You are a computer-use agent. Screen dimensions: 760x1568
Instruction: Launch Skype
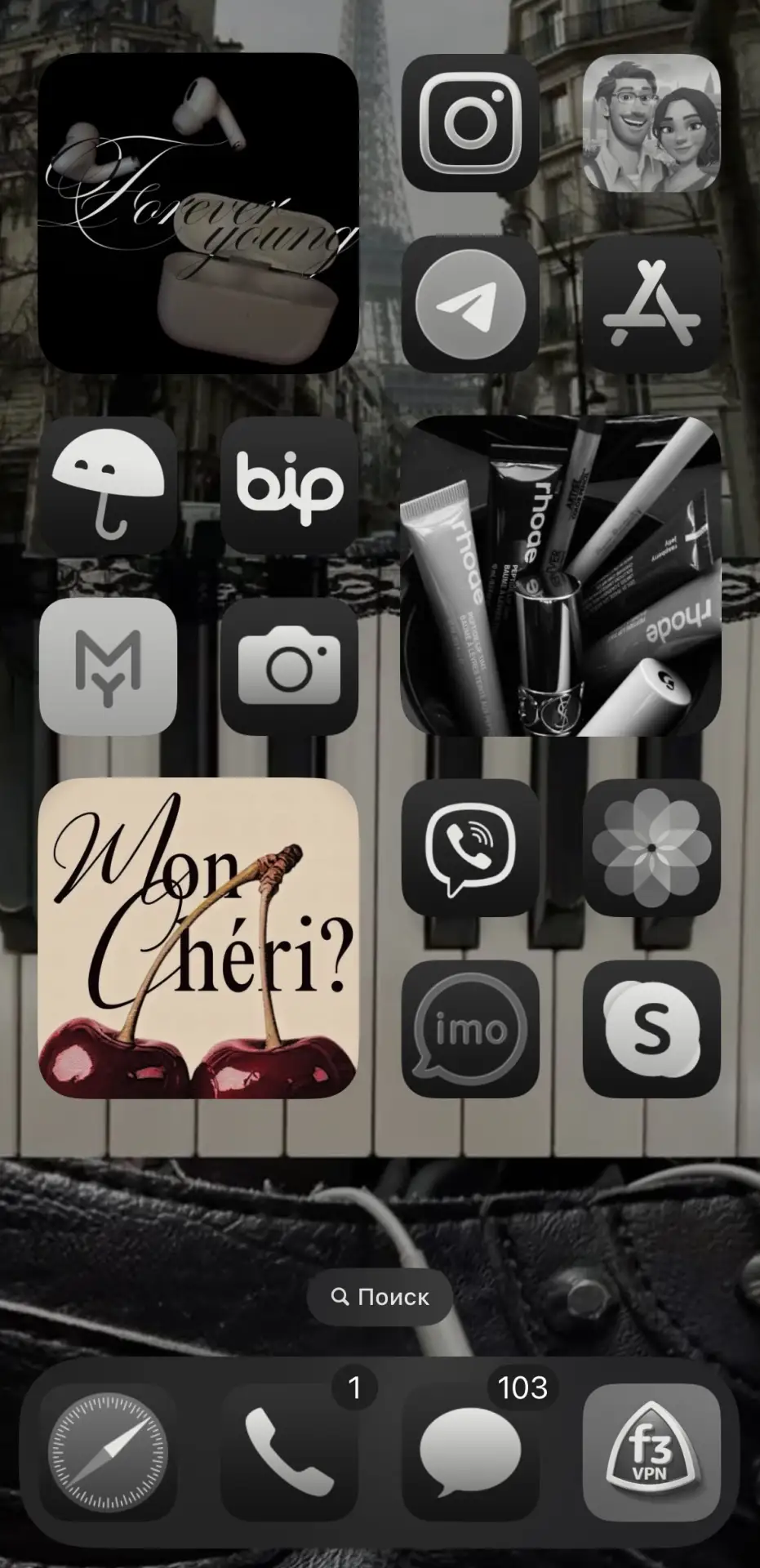pos(651,1029)
